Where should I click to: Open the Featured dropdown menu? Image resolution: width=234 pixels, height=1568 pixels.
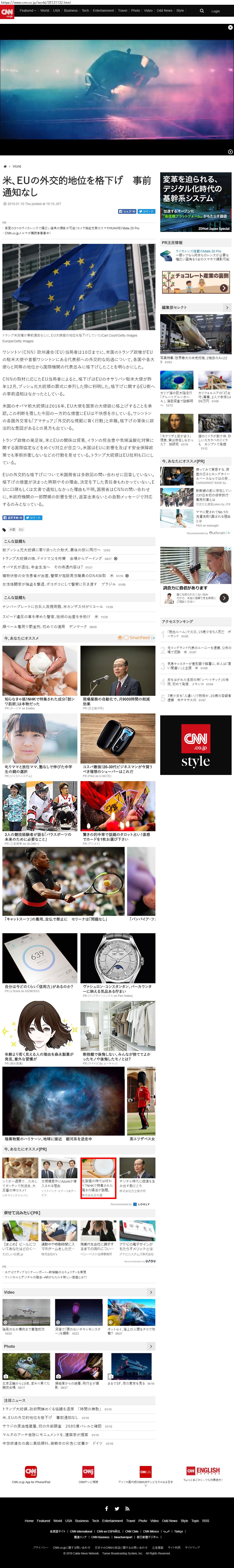point(28,10)
